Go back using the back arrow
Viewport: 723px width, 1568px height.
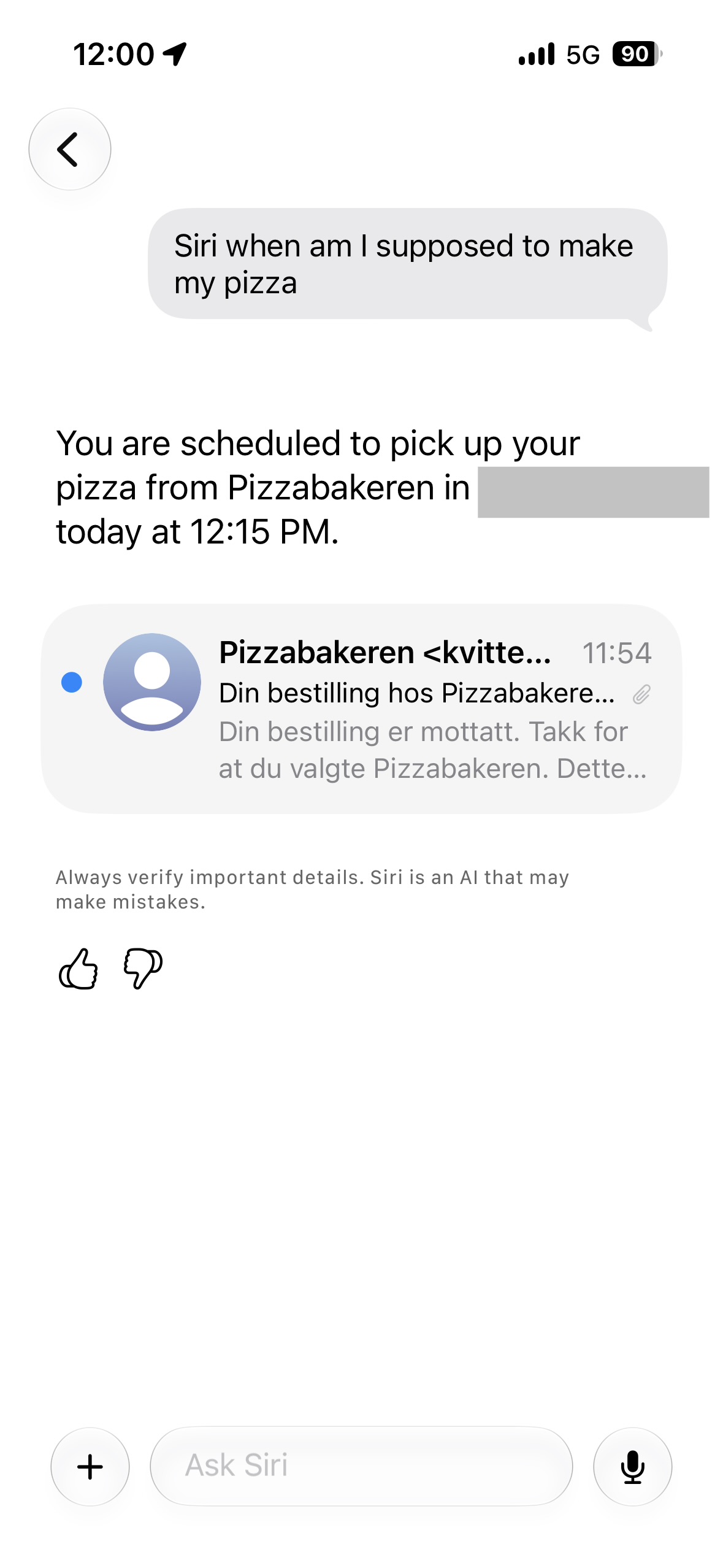click(x=69, y=149)
